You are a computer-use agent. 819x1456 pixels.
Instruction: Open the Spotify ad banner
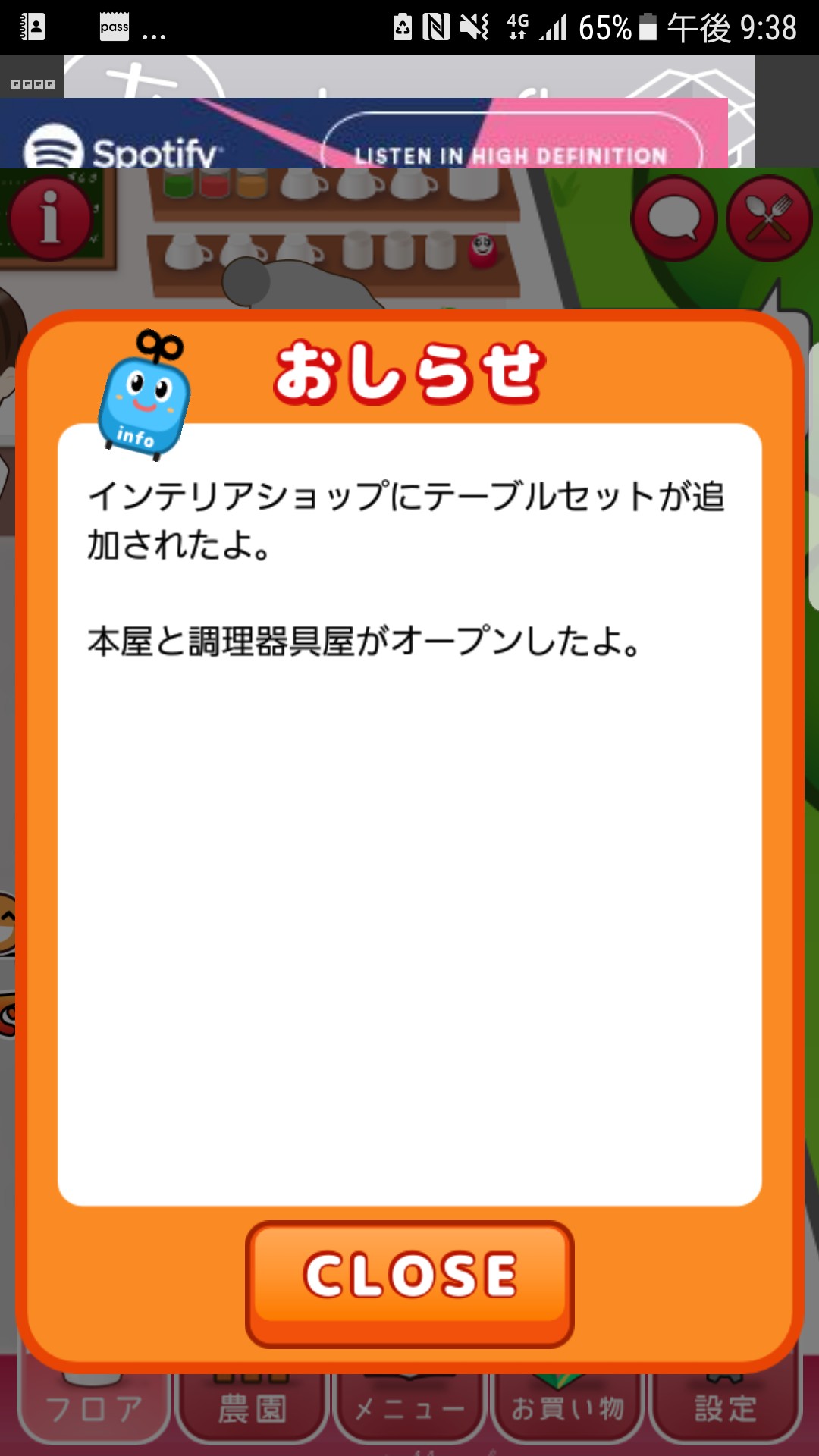(364, 135)
